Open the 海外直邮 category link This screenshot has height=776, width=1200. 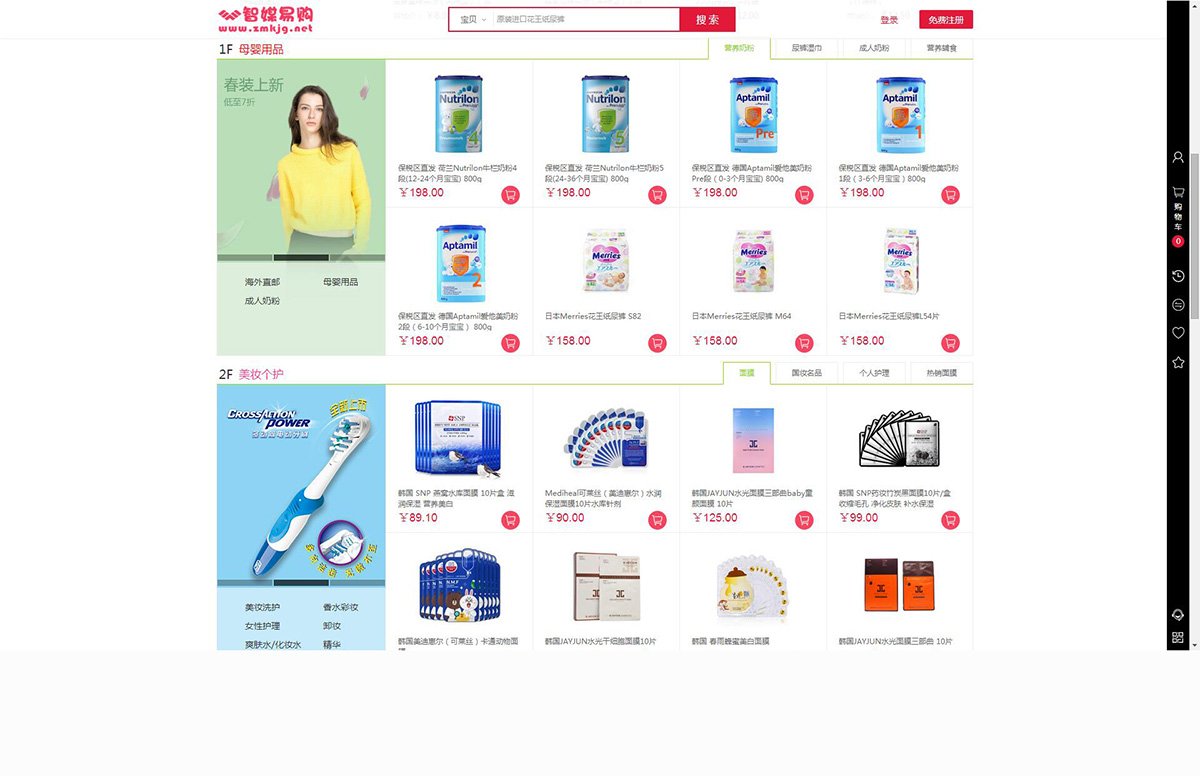tap(262, 282)
